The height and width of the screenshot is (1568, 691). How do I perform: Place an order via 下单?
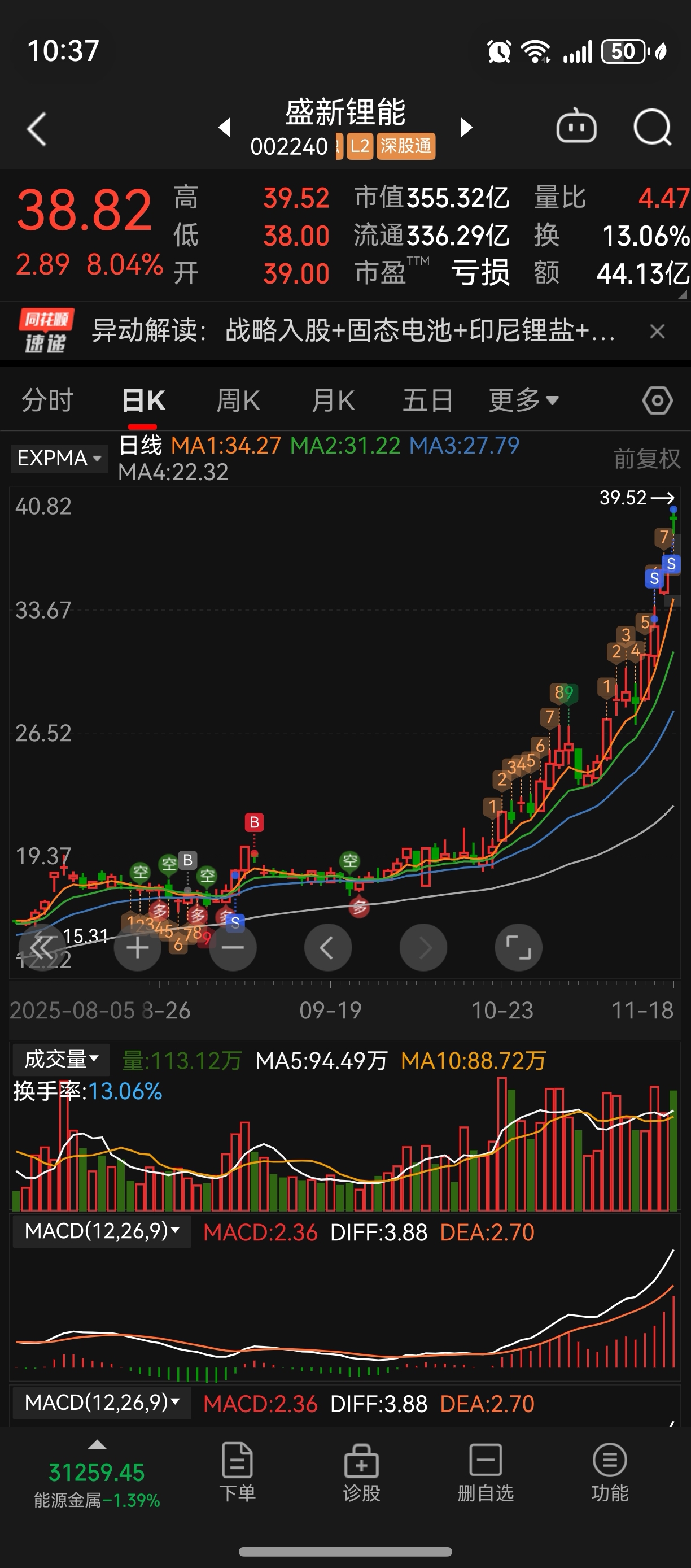pyautogui.click(x=237, y=1471)
